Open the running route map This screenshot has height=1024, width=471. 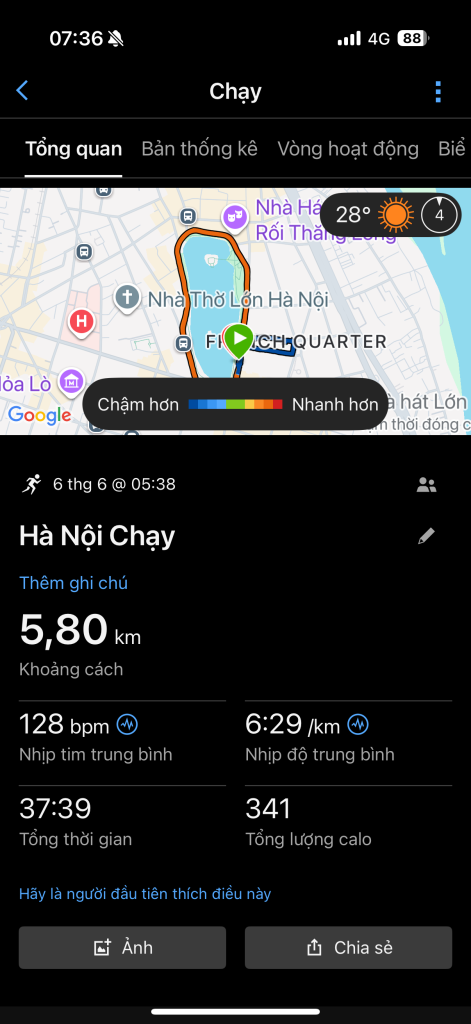click(x=235, y=312)
